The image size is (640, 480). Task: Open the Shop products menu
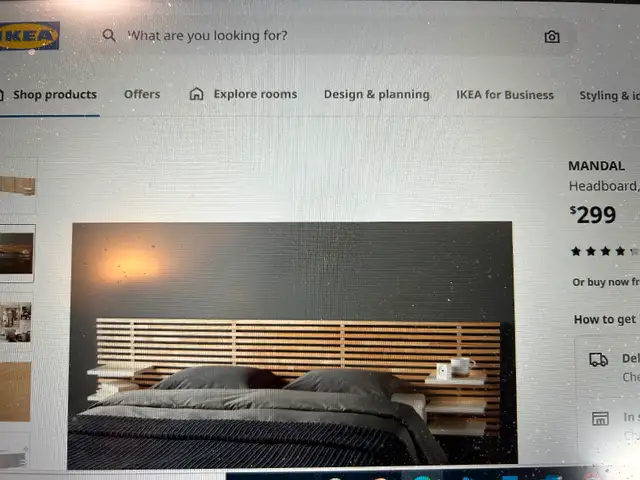(x=54, y=95)
